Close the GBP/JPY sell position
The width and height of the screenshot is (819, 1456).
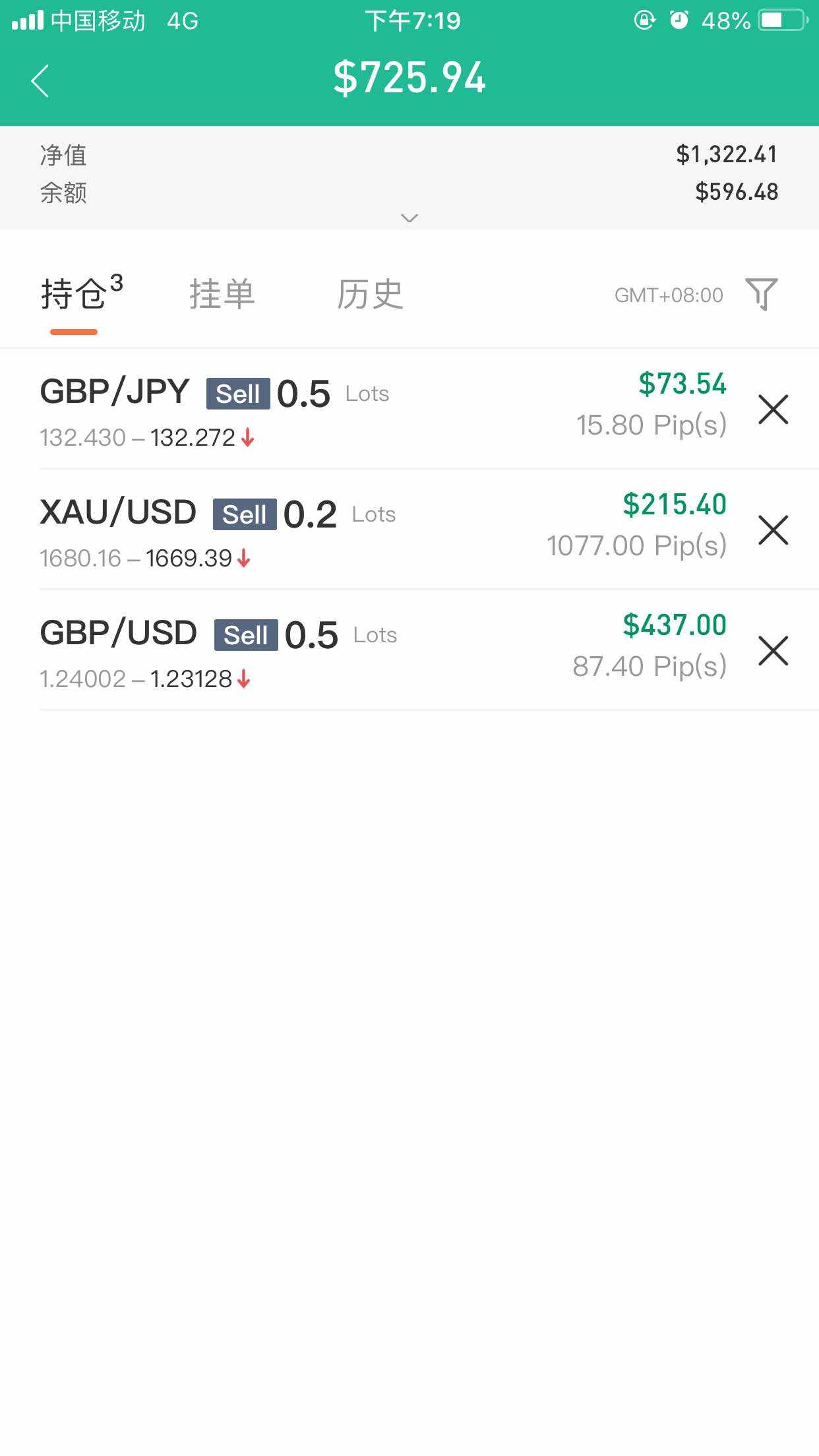click(x=773, y=409)
